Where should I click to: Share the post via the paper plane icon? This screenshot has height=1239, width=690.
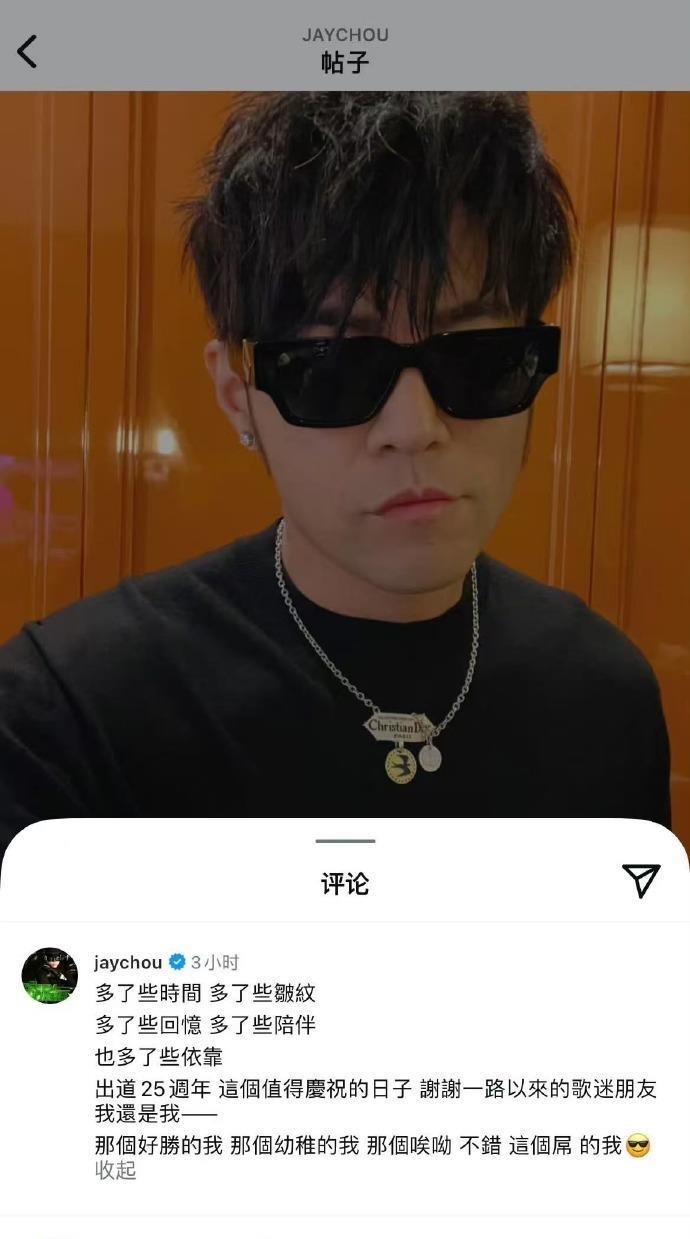(641, 880)
